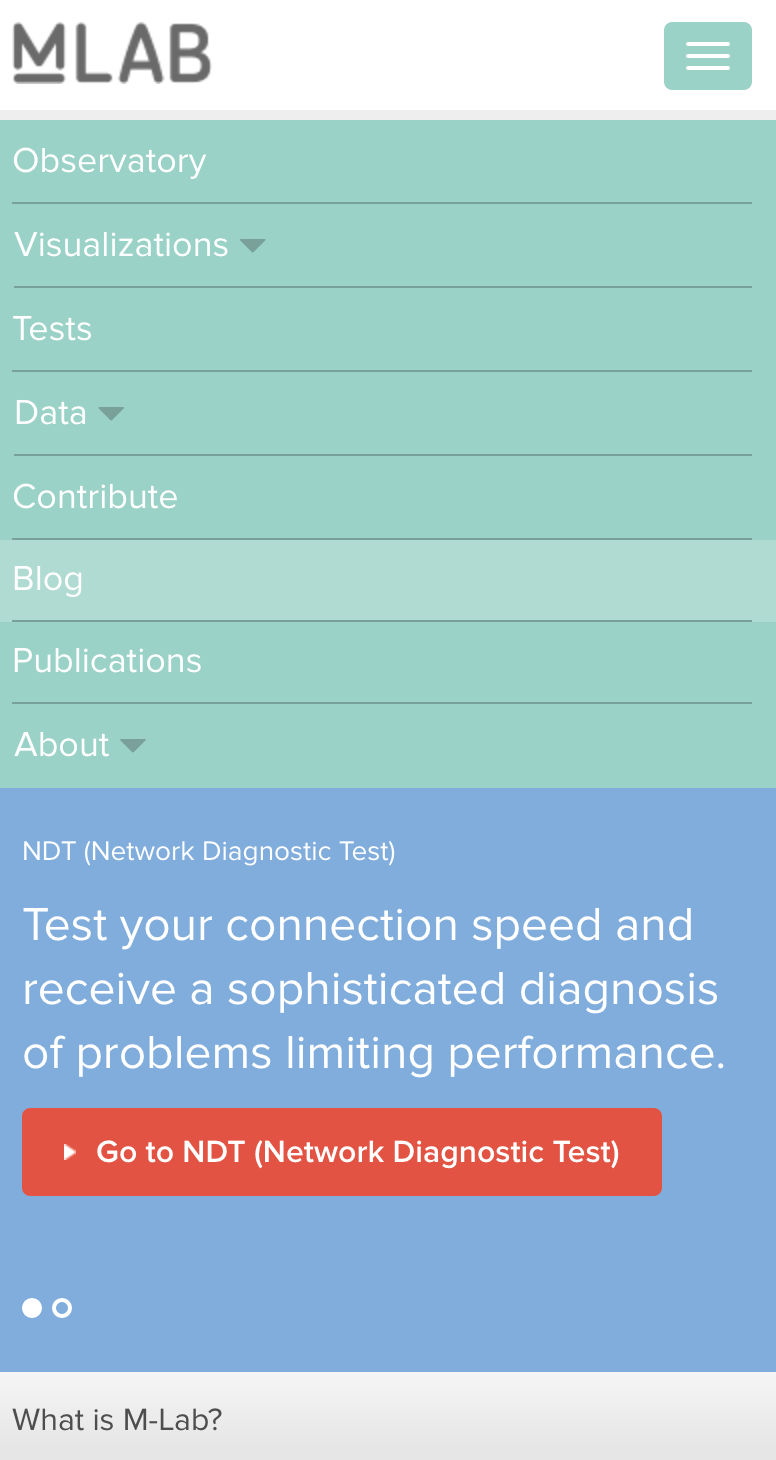This screenshot has height=1460, width=776.
Task: Open the M-Lab home logo
Action: click(111, 54)
